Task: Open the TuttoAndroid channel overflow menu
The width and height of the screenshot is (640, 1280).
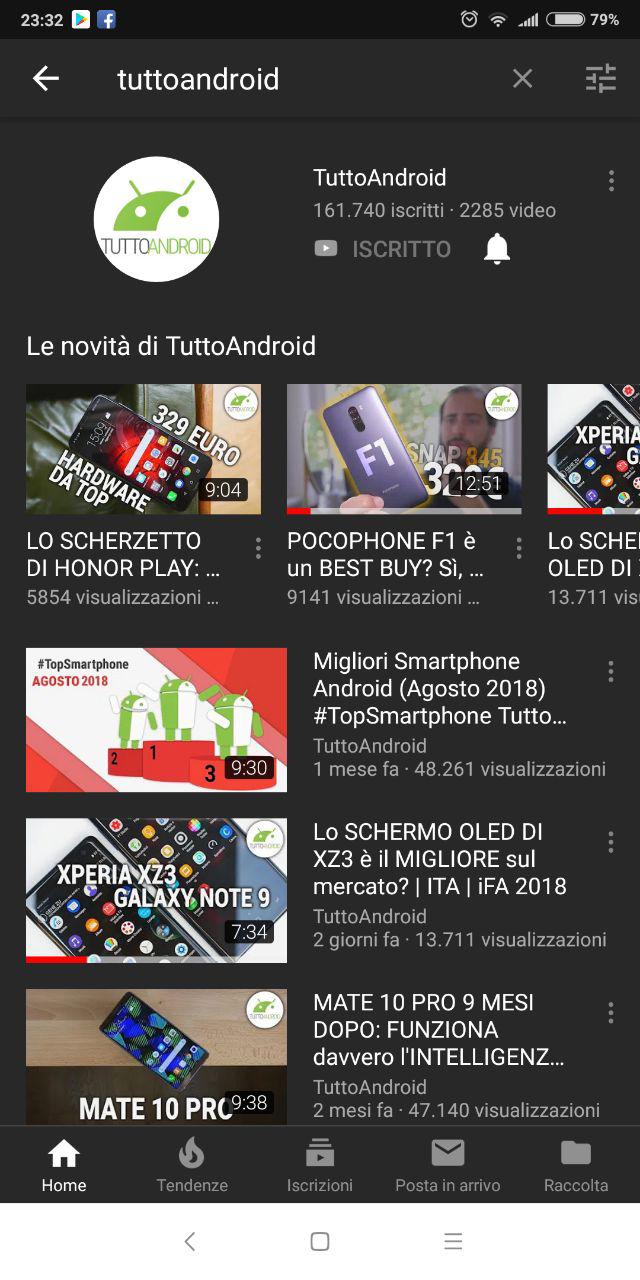Action: (x=611, y=181)
